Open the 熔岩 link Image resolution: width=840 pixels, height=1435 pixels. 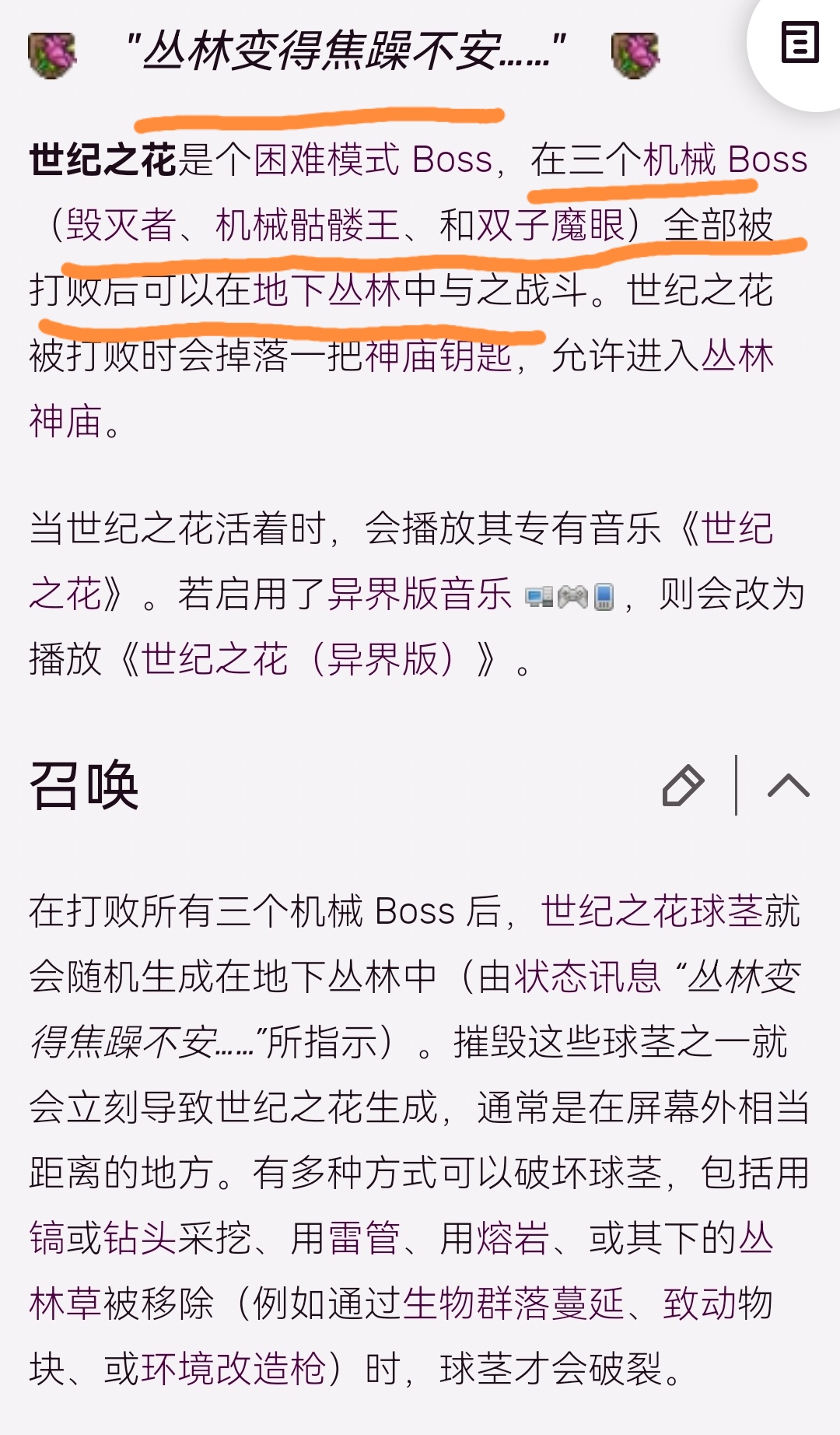513,1238
